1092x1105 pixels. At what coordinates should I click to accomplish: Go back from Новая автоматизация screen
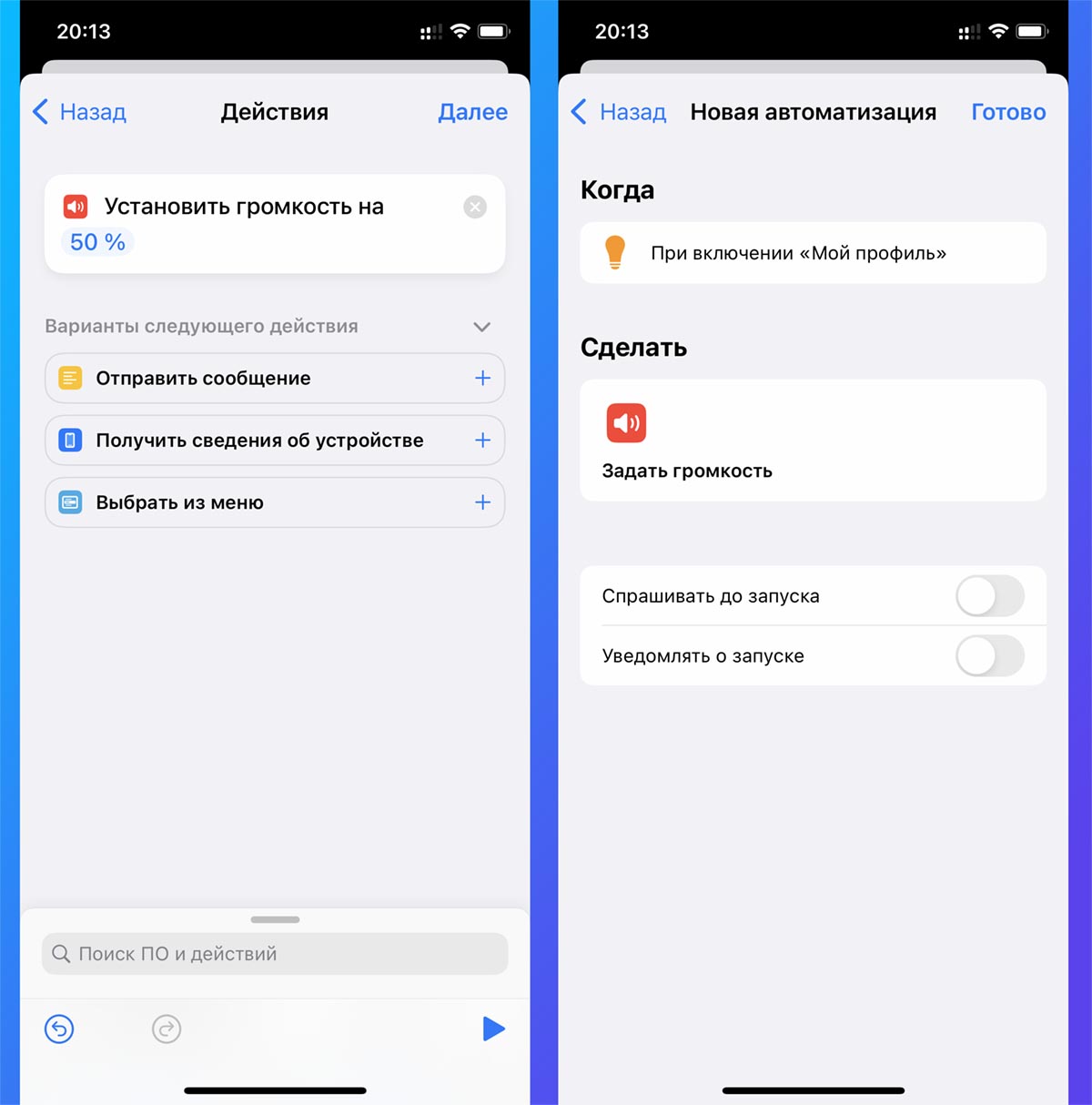[x=619, y=112]
